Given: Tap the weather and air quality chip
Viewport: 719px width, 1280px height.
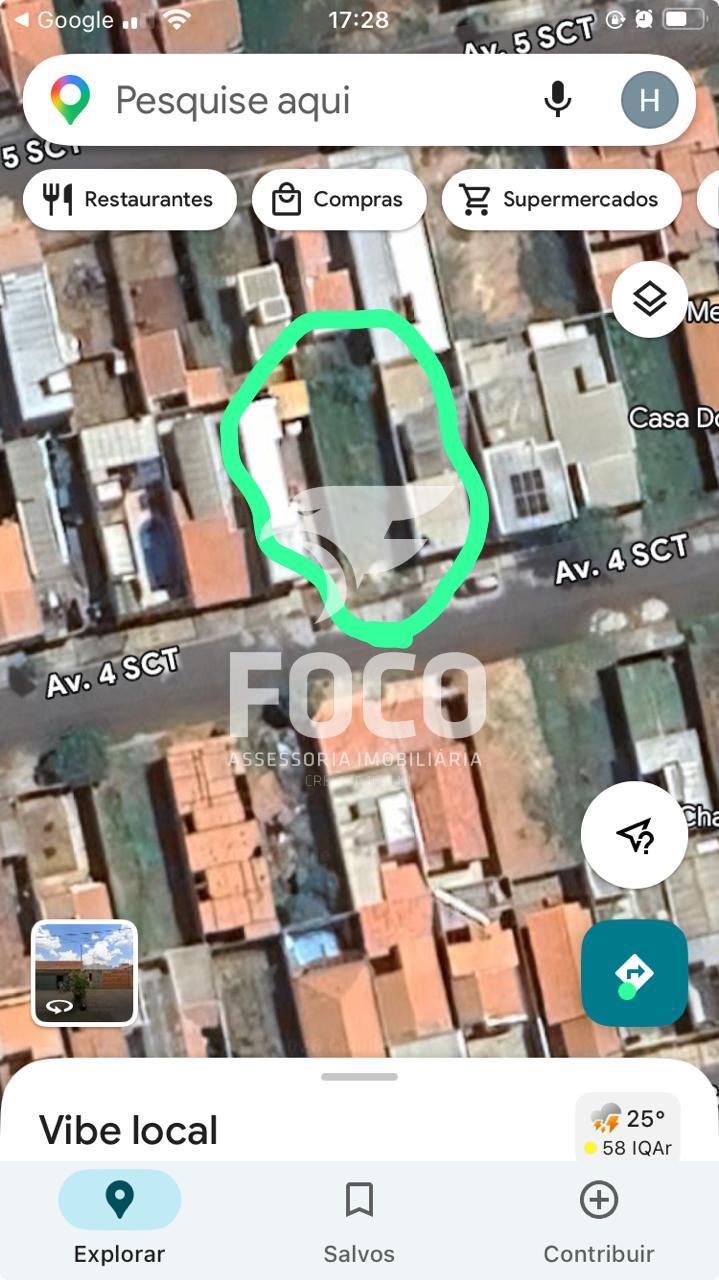Looking at the screenshot, I should click(x=628, y=1131).
